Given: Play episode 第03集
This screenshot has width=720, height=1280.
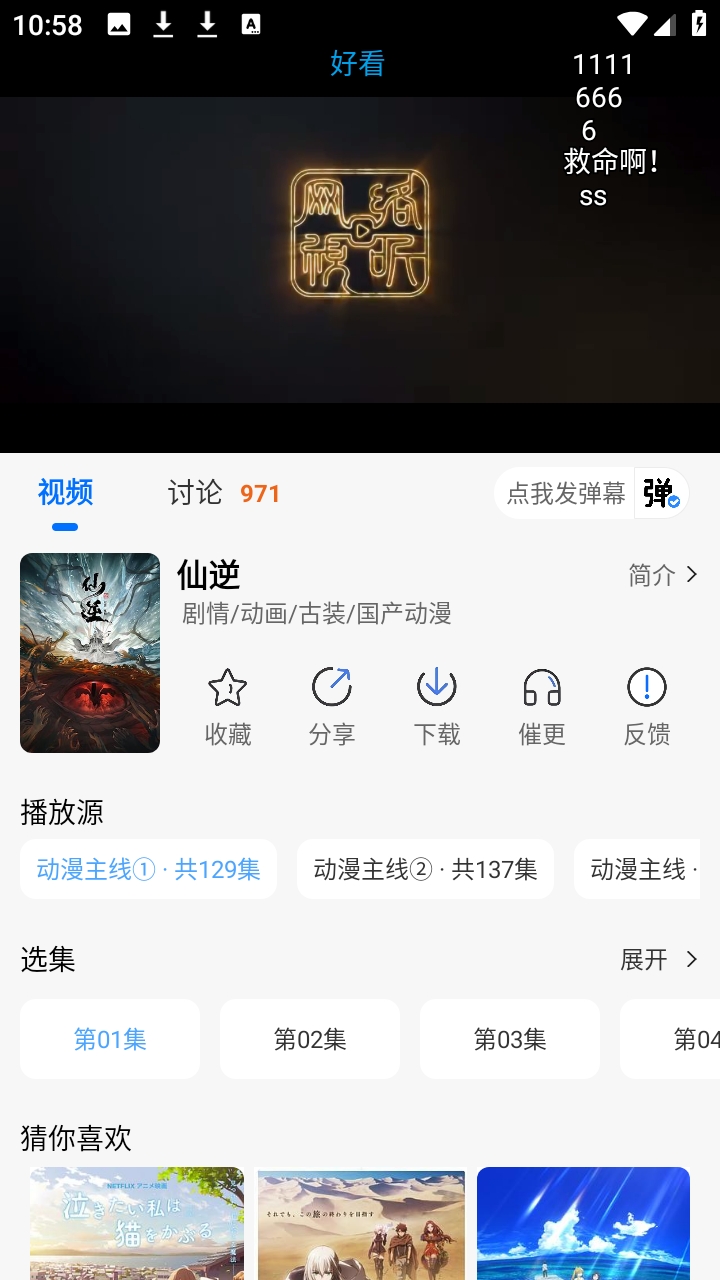Looking at the screenshot, I should coord(510,1039).
